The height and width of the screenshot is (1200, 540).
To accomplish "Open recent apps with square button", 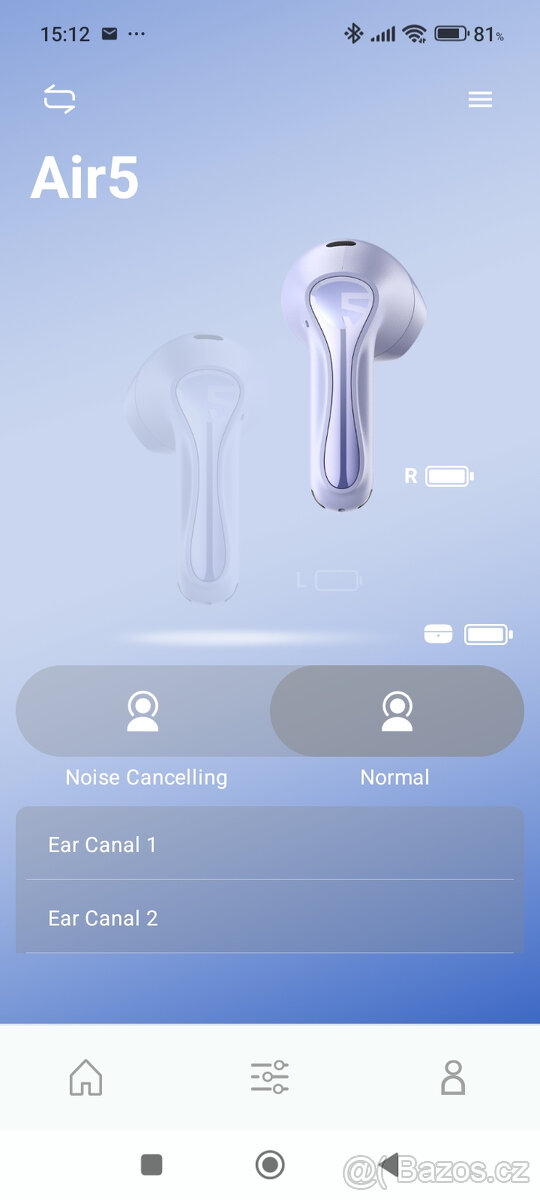I will coord(152,1164).
